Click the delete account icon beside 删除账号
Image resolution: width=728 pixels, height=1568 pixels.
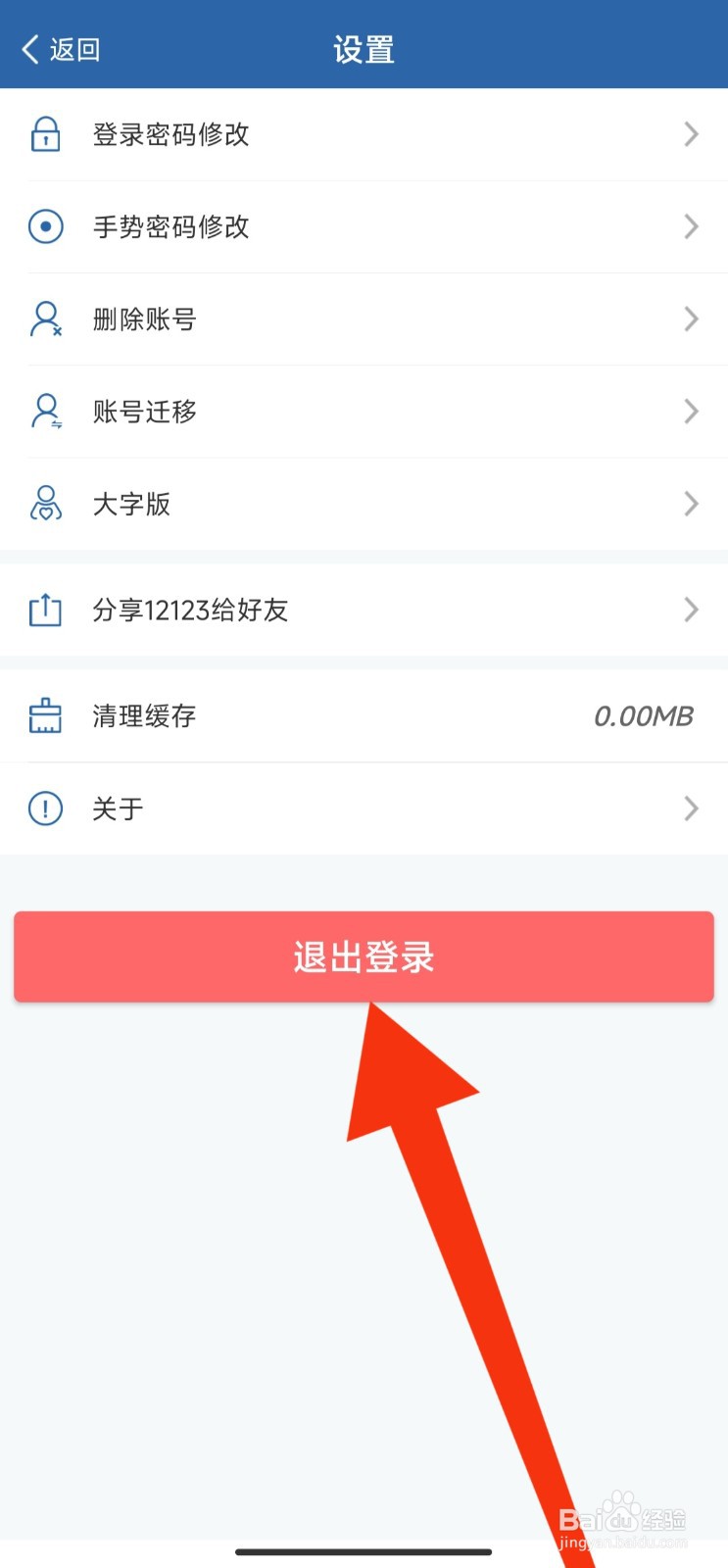coord(45,318)
